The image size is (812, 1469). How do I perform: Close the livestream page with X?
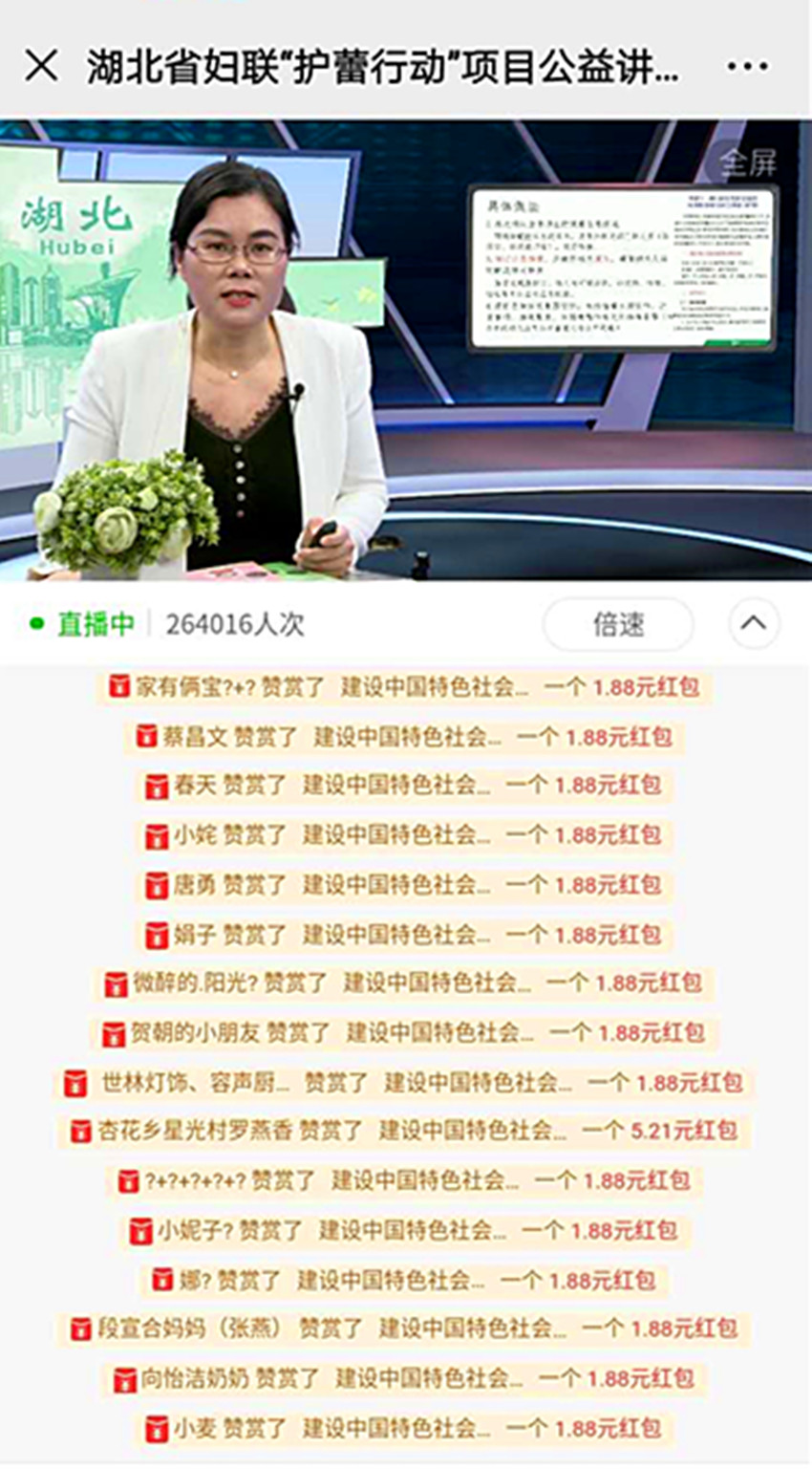point(41,66)
